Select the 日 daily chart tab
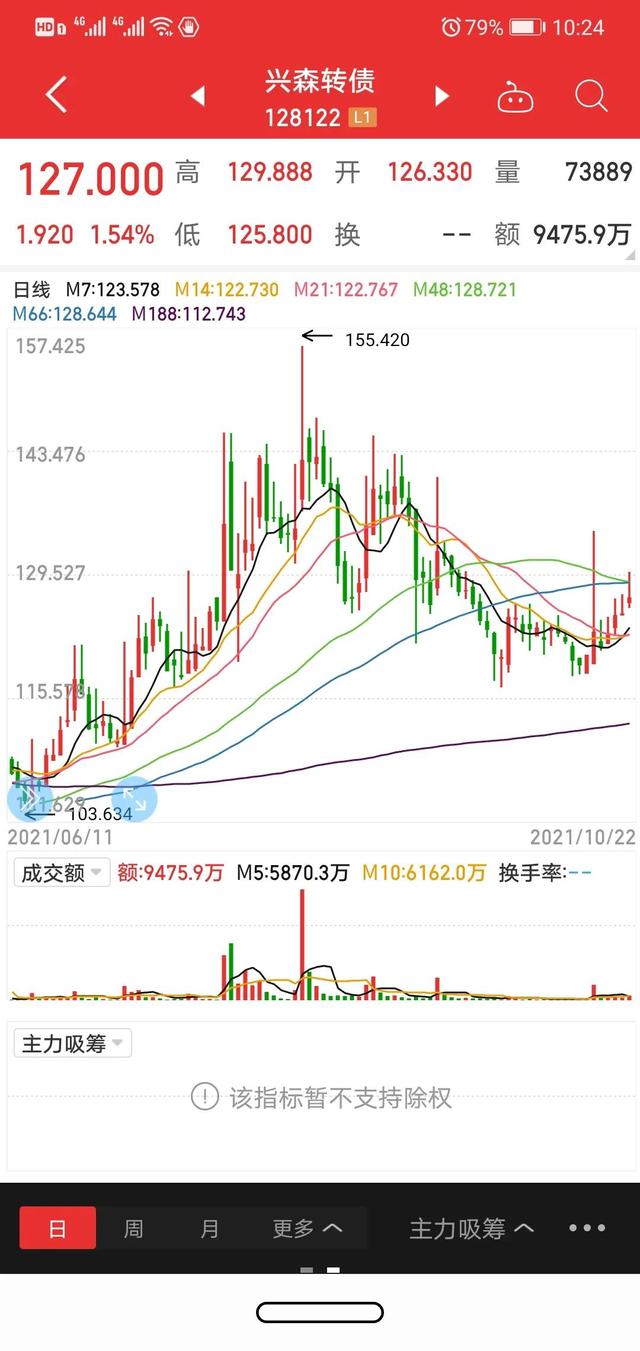This screenshot has height=1351, width=640. 58,1228
